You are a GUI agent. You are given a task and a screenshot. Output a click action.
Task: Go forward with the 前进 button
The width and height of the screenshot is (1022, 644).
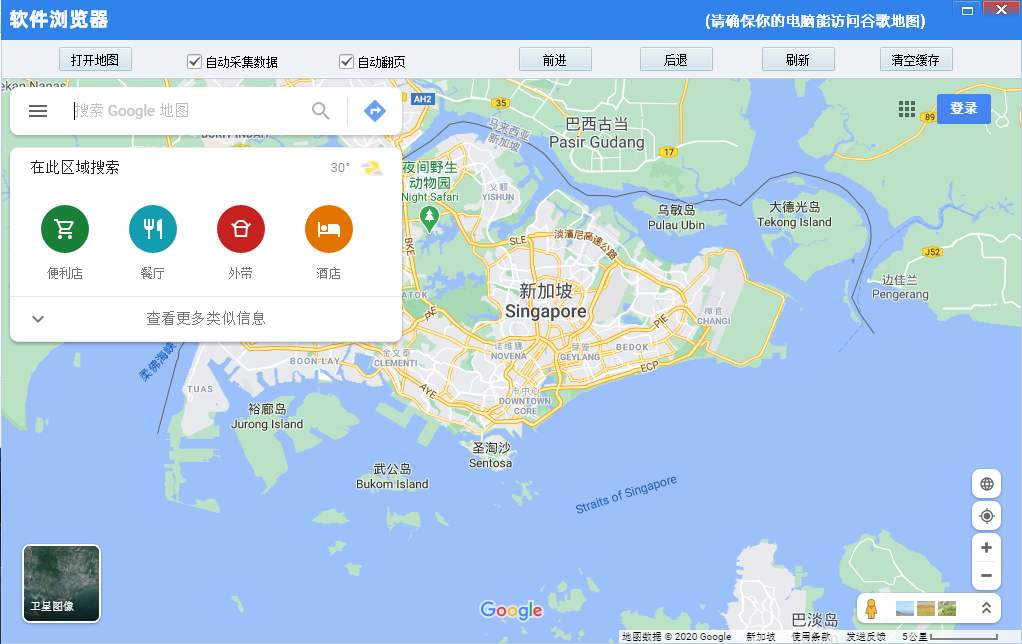(555, 60)
